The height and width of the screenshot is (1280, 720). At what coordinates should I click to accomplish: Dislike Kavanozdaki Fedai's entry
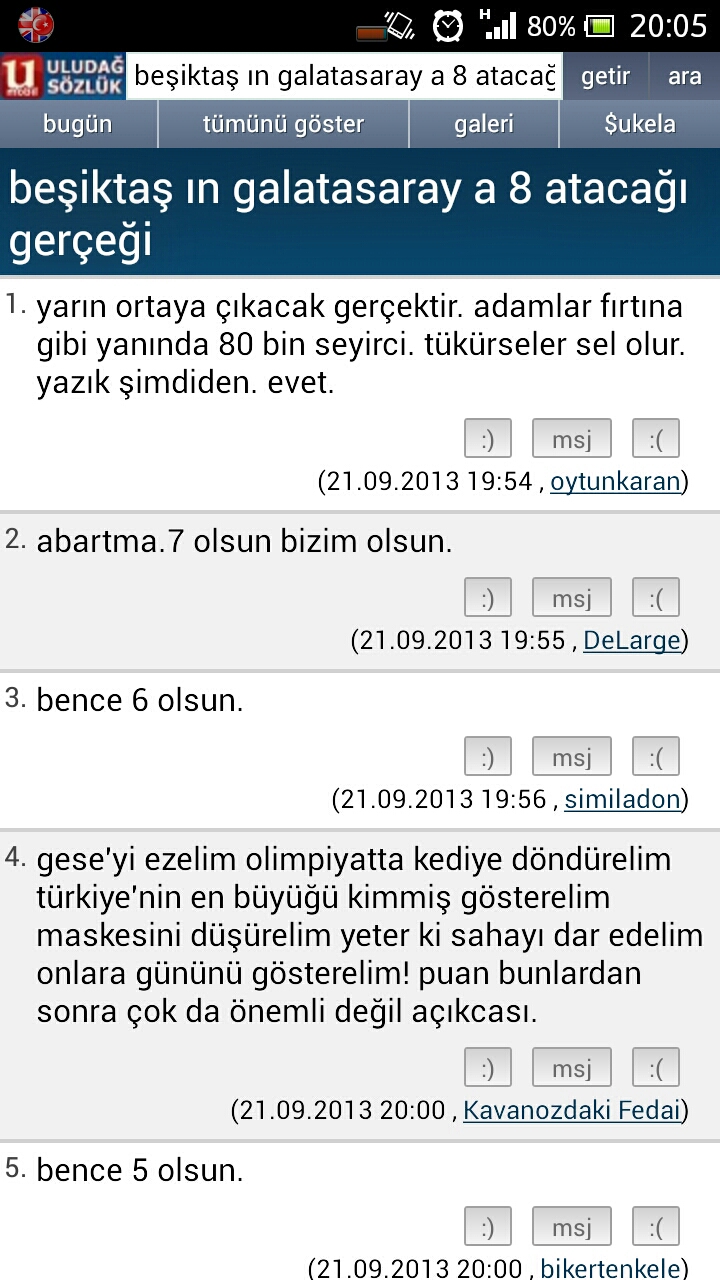(x=656, y=1068)
